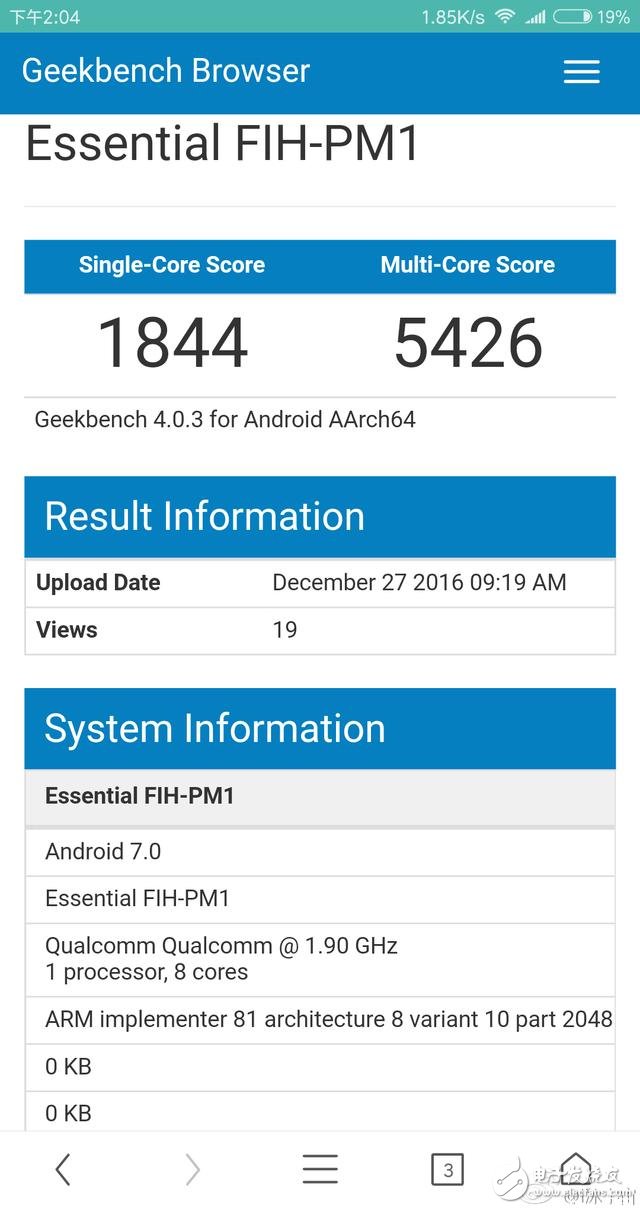
Task: Open the Geekbench Browser hamburger menu
Action: (581, 72)
